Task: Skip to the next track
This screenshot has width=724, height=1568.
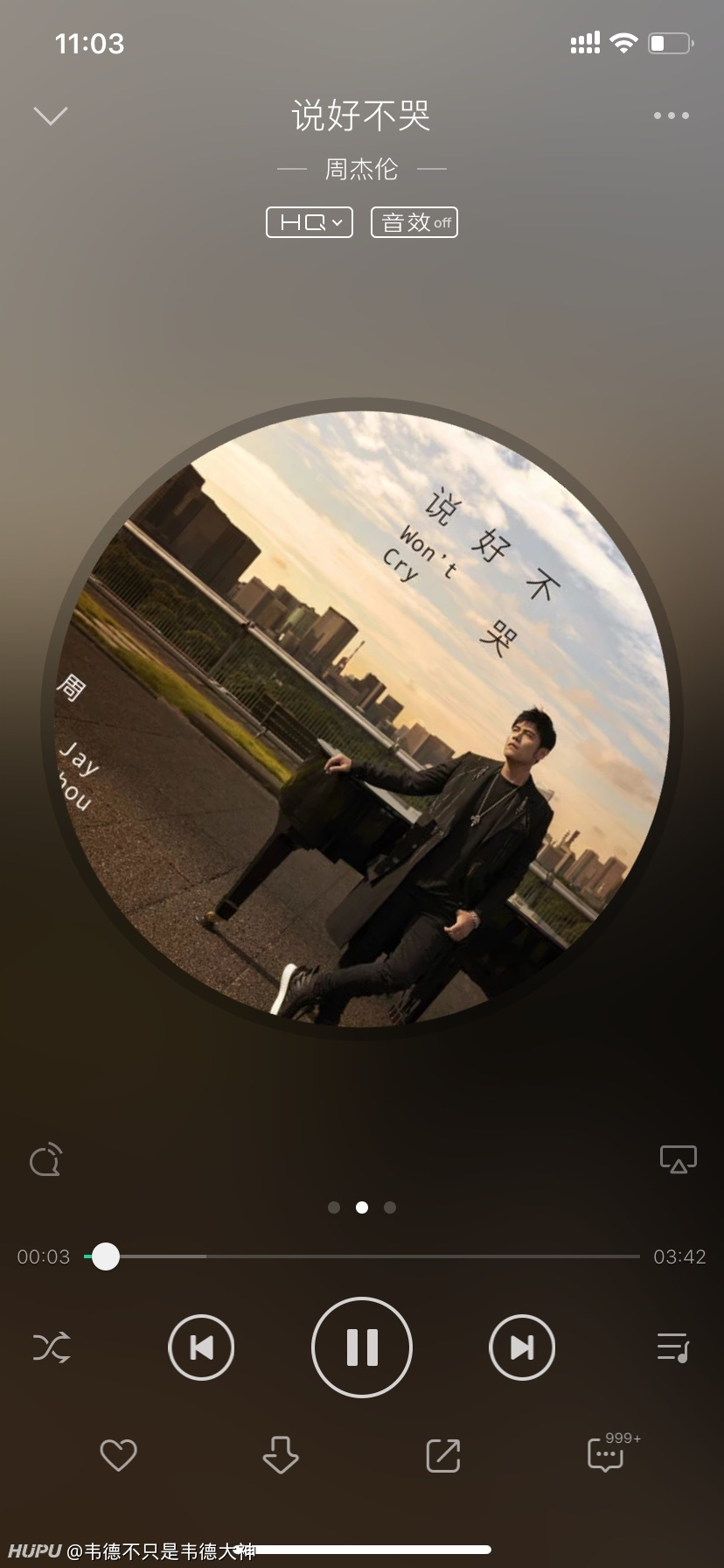Action: click(522, 1347)
